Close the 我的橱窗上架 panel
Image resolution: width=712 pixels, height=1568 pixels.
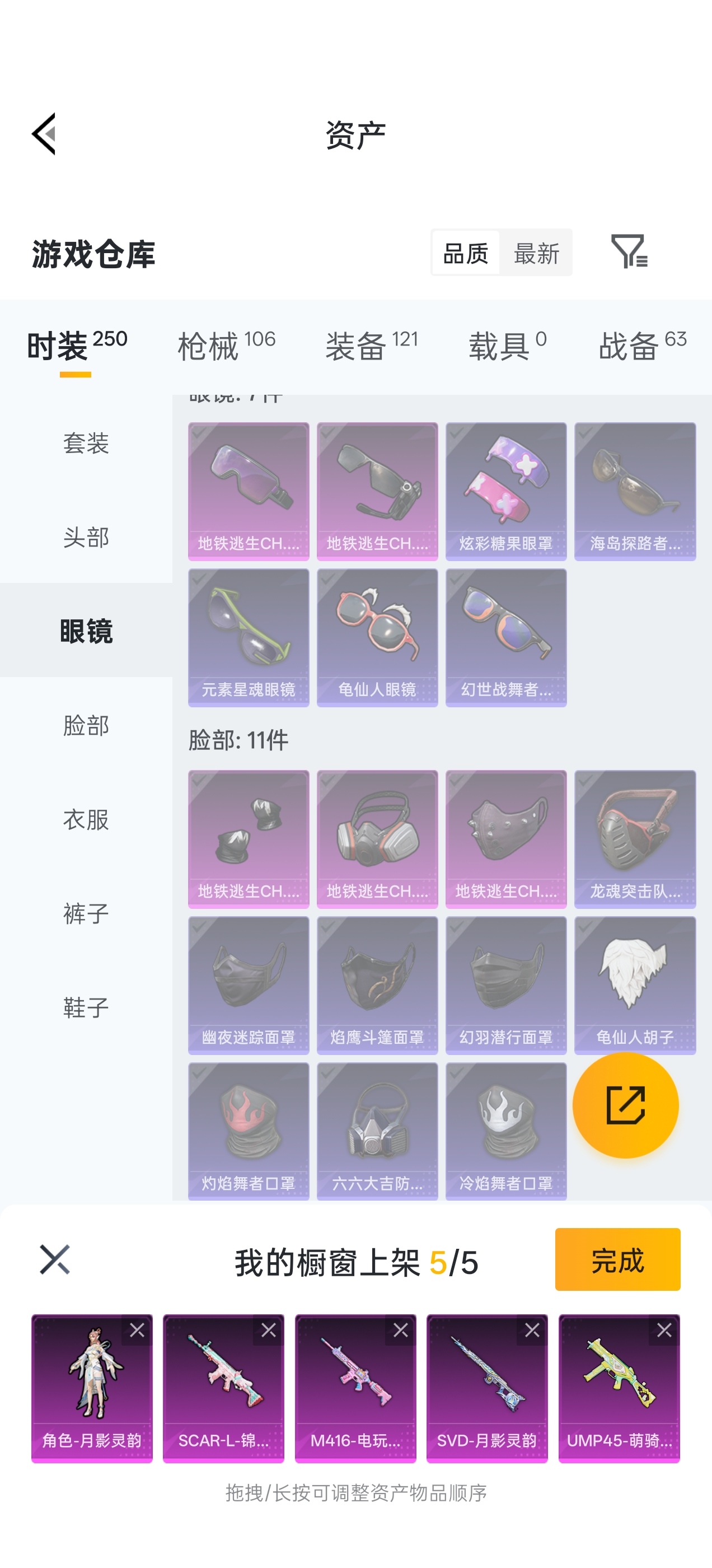coord(55,1259)
